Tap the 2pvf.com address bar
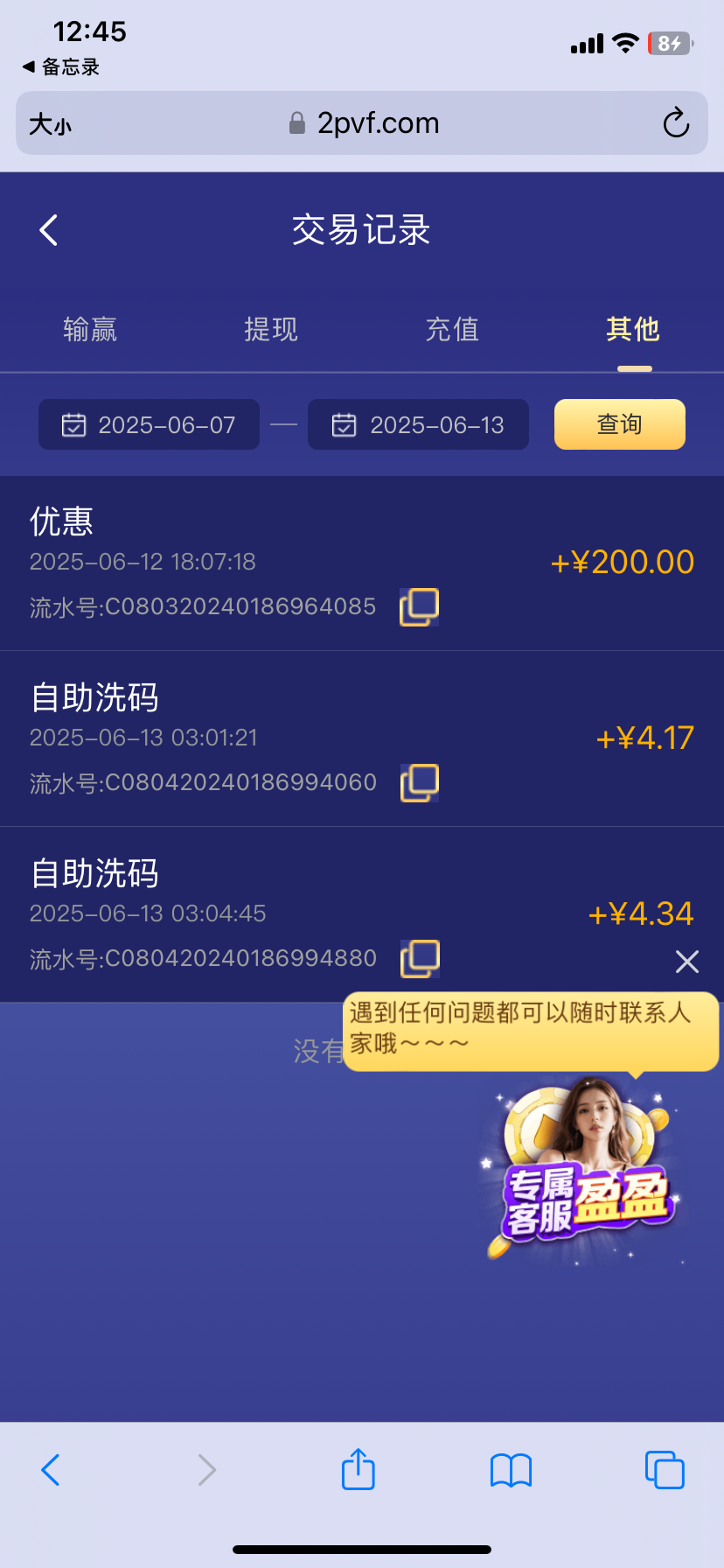Screen dimensions: 724x1568 pyautogui.click(x=363, y=123)
